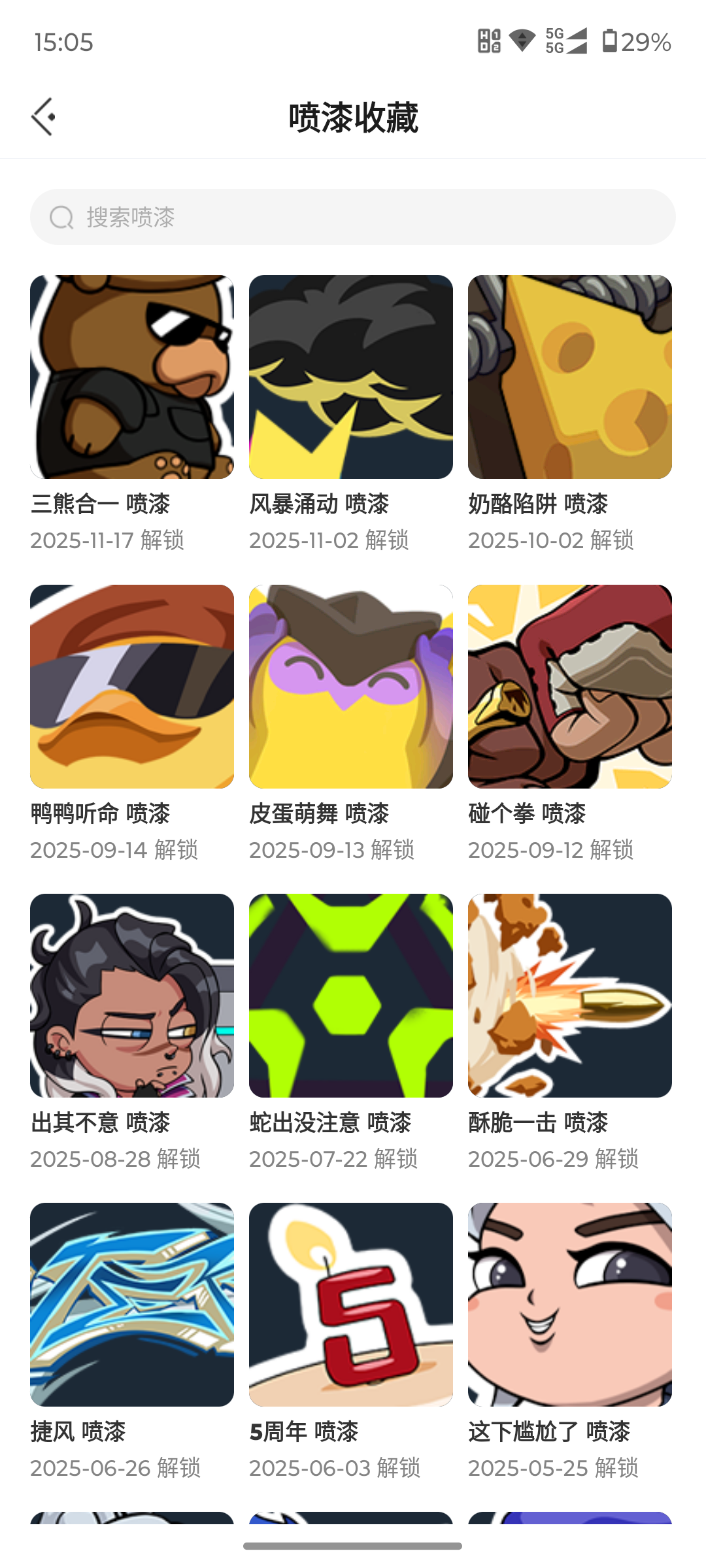Open the 蛇出没注意 spray

tap(351, 996)
